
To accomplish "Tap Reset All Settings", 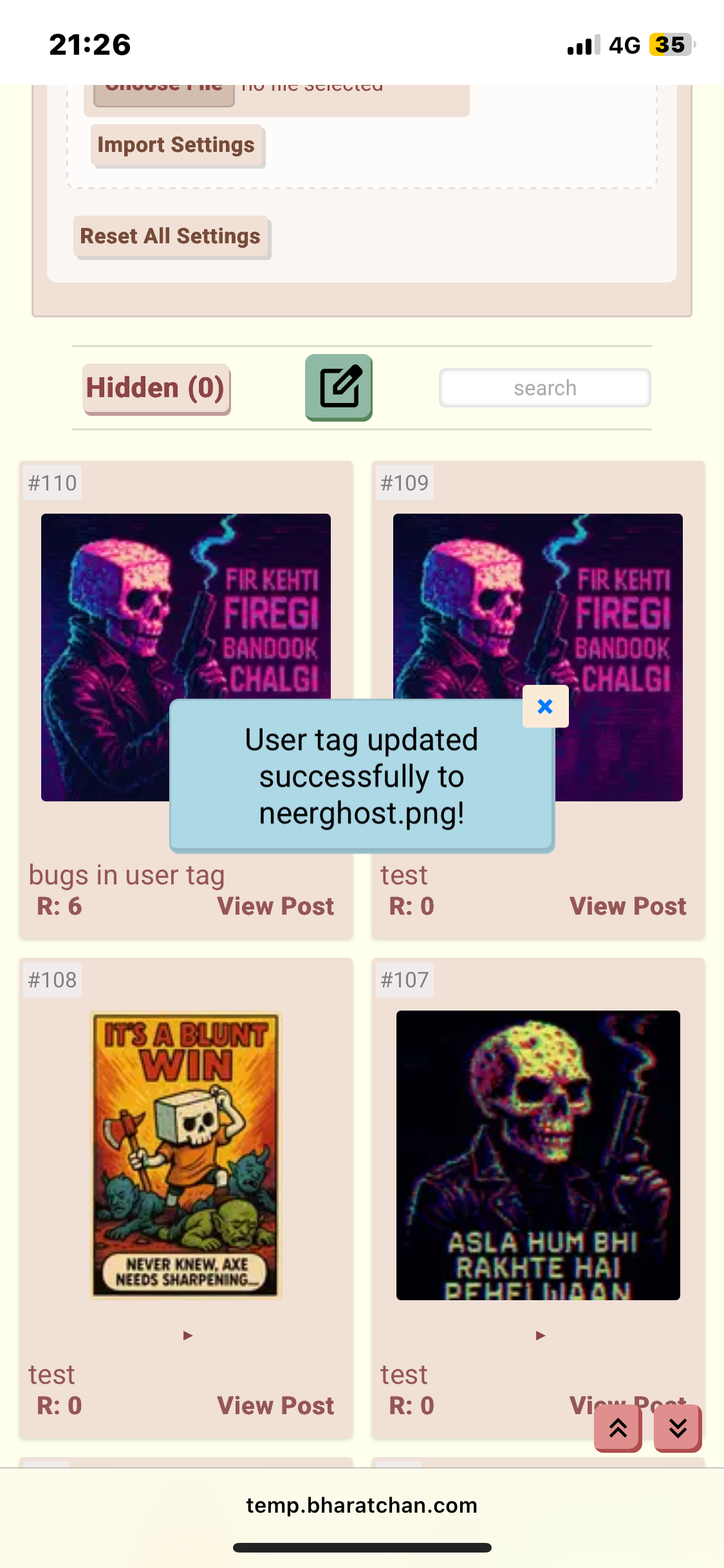I will (171, 237).
